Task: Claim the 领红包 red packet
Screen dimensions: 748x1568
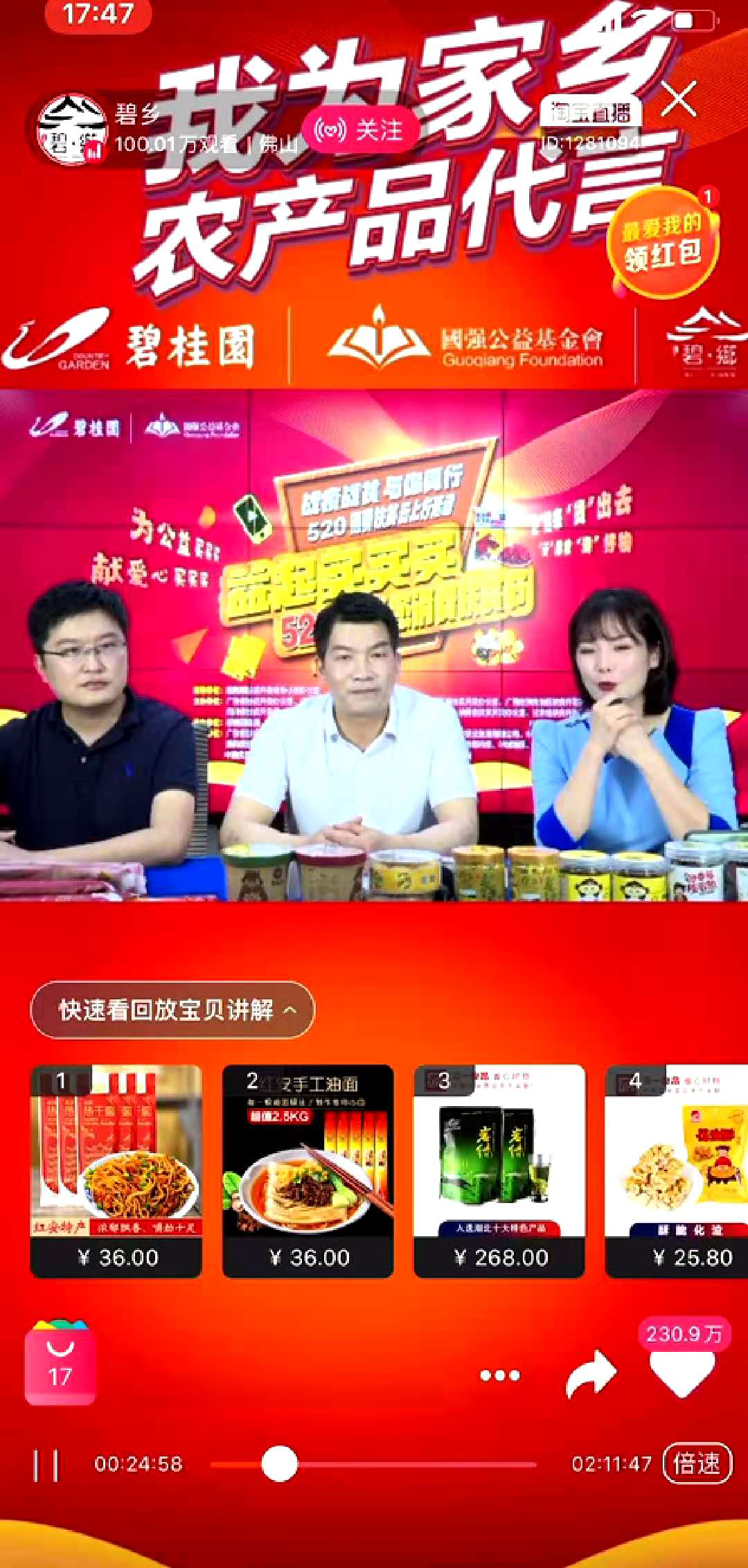Action: 663,243
